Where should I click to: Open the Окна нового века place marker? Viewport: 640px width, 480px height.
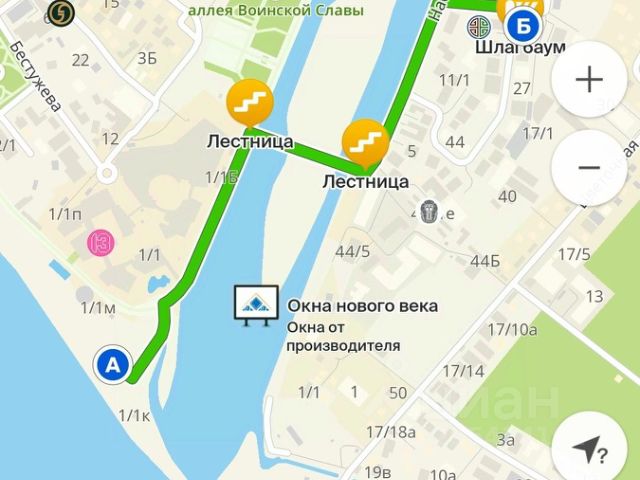[255, 304]
